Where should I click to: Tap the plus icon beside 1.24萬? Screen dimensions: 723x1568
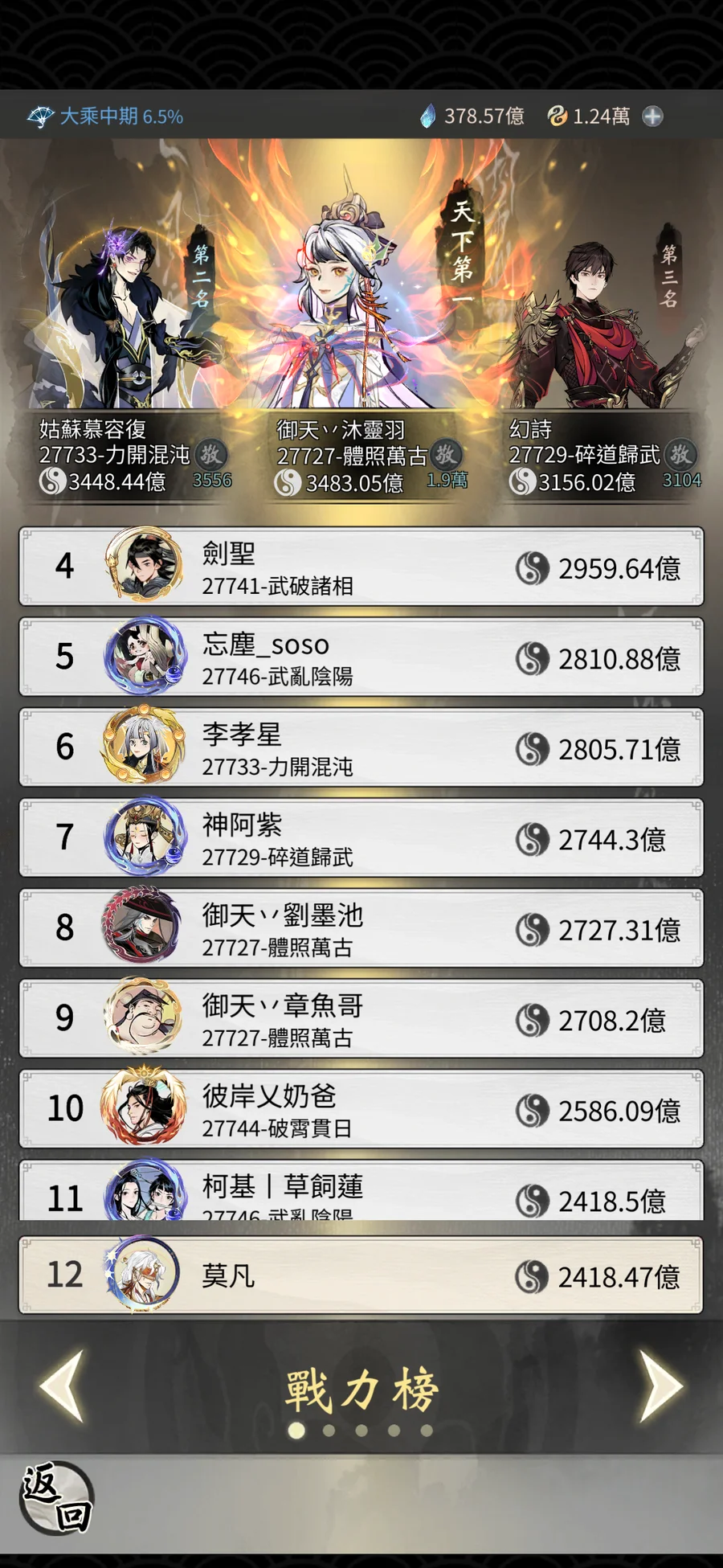(x=653, y=117)
